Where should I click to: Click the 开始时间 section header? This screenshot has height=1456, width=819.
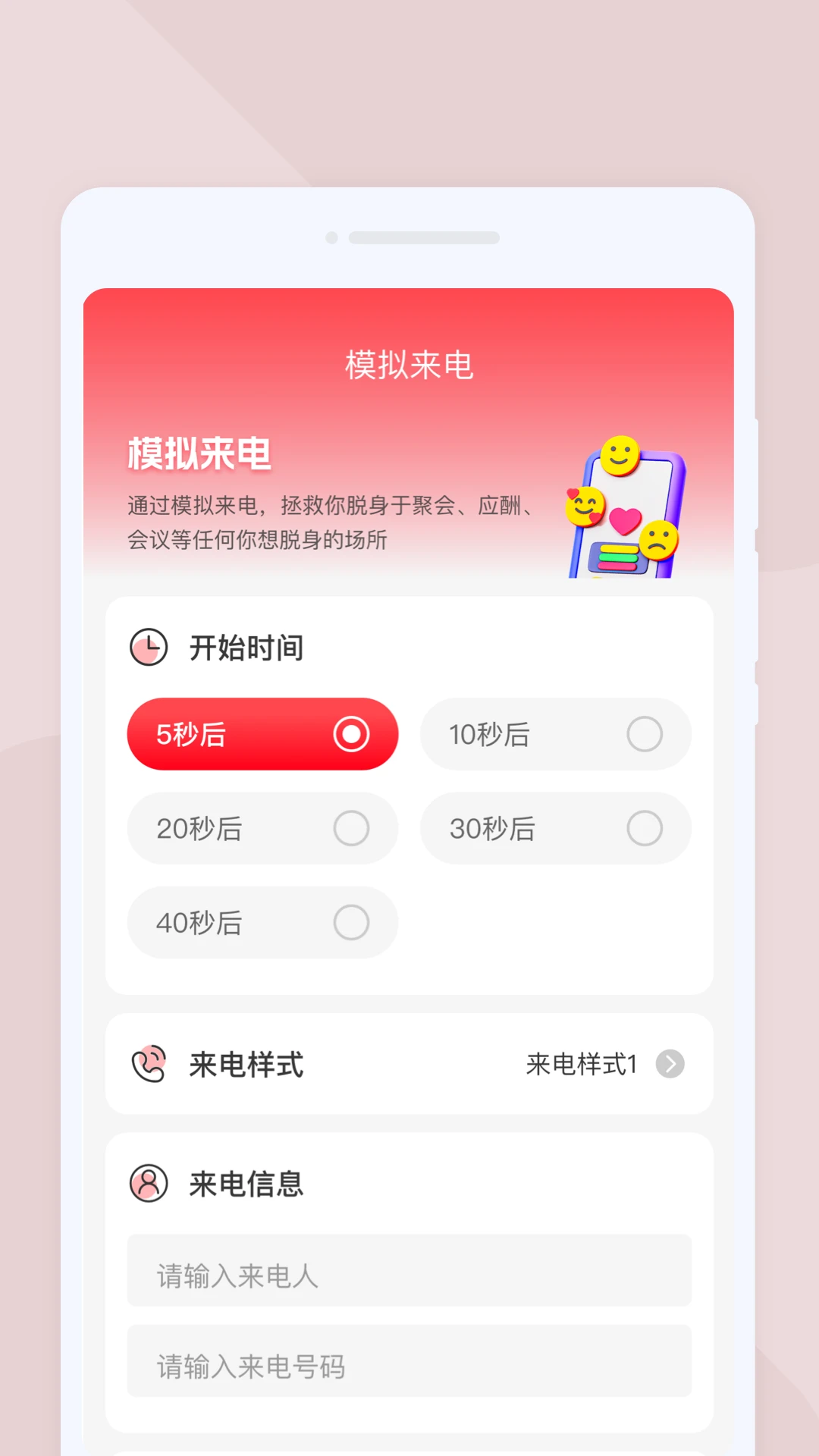(244, 647)
